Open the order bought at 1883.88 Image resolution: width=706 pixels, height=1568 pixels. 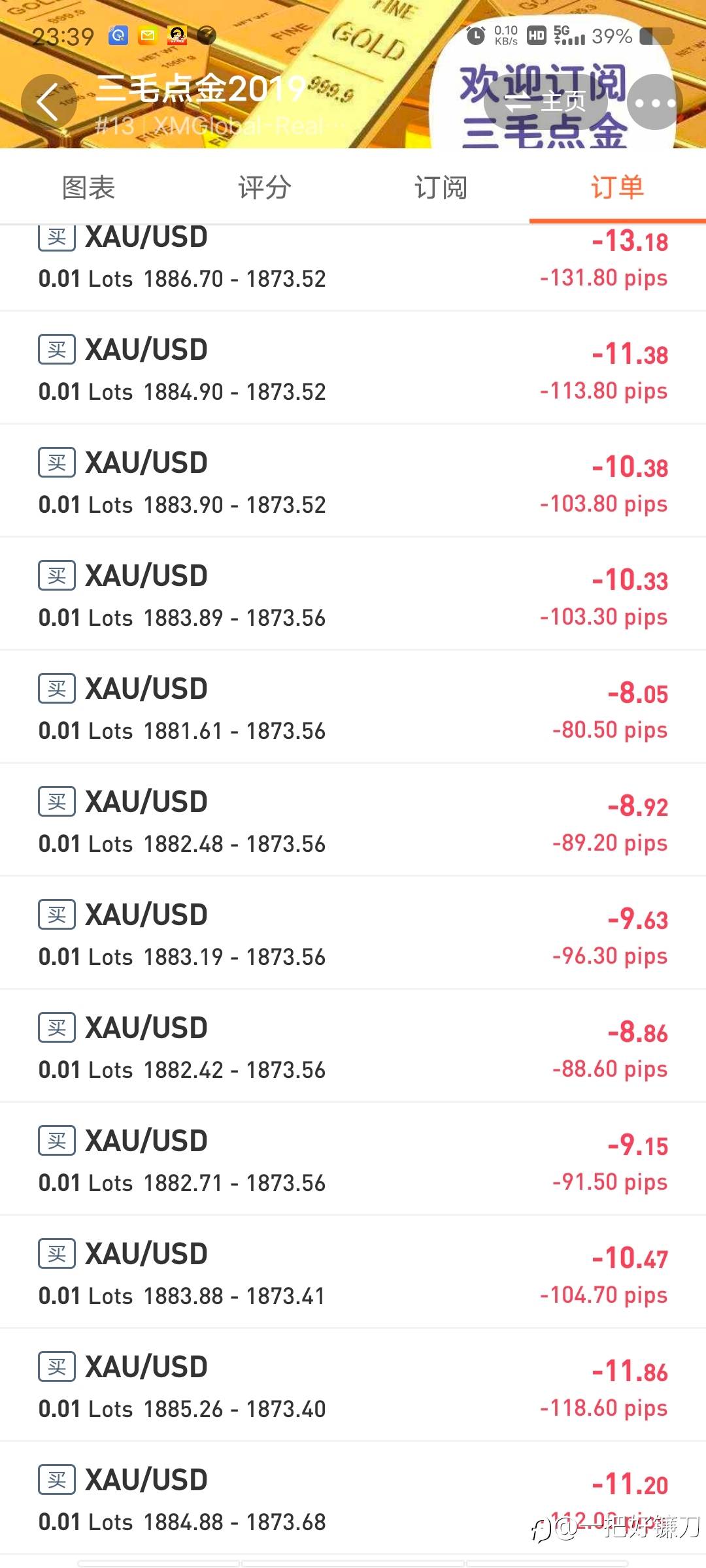(x=353, y=1272)
